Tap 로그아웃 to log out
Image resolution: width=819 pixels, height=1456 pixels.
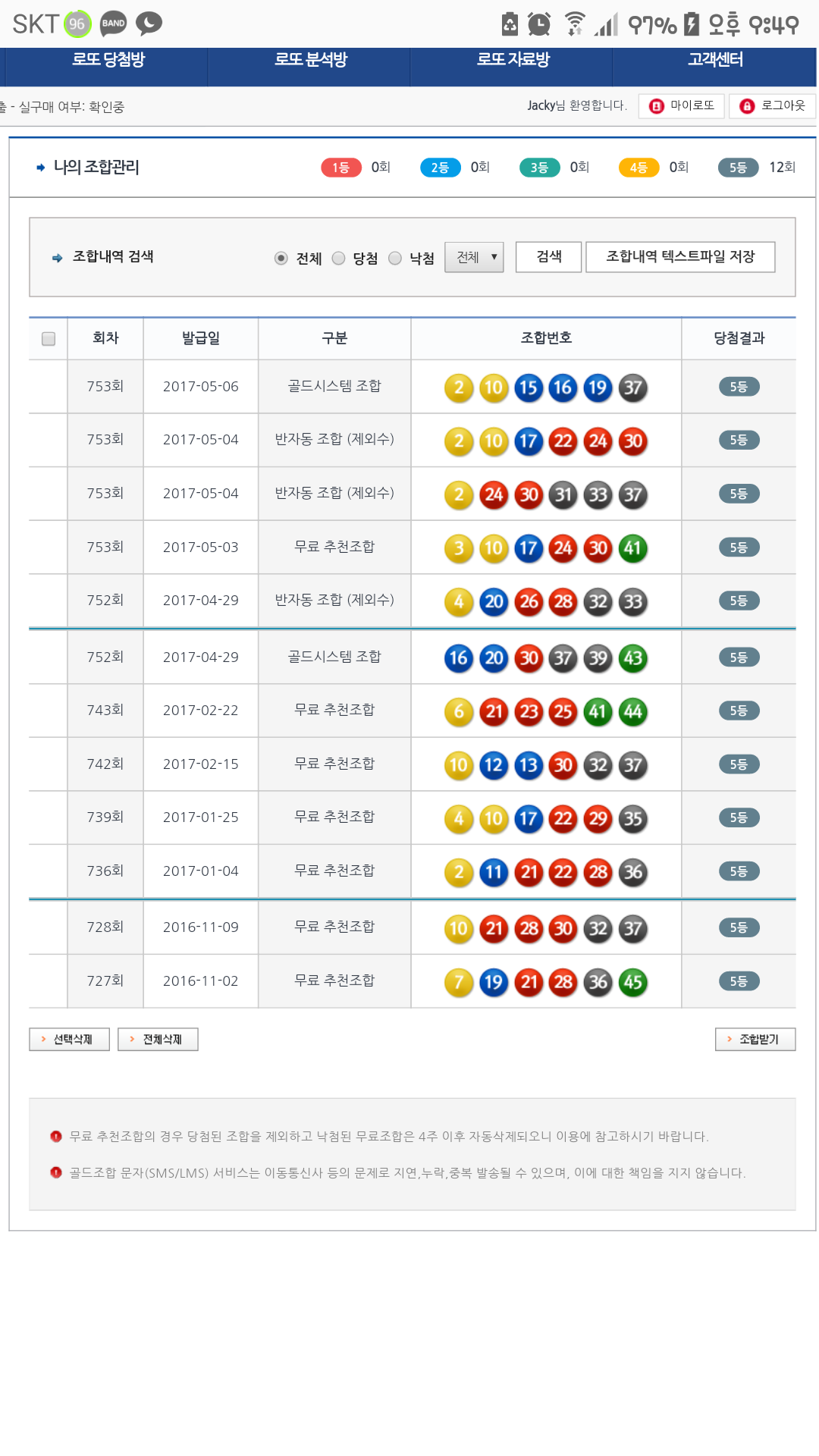tap(772, 106)
